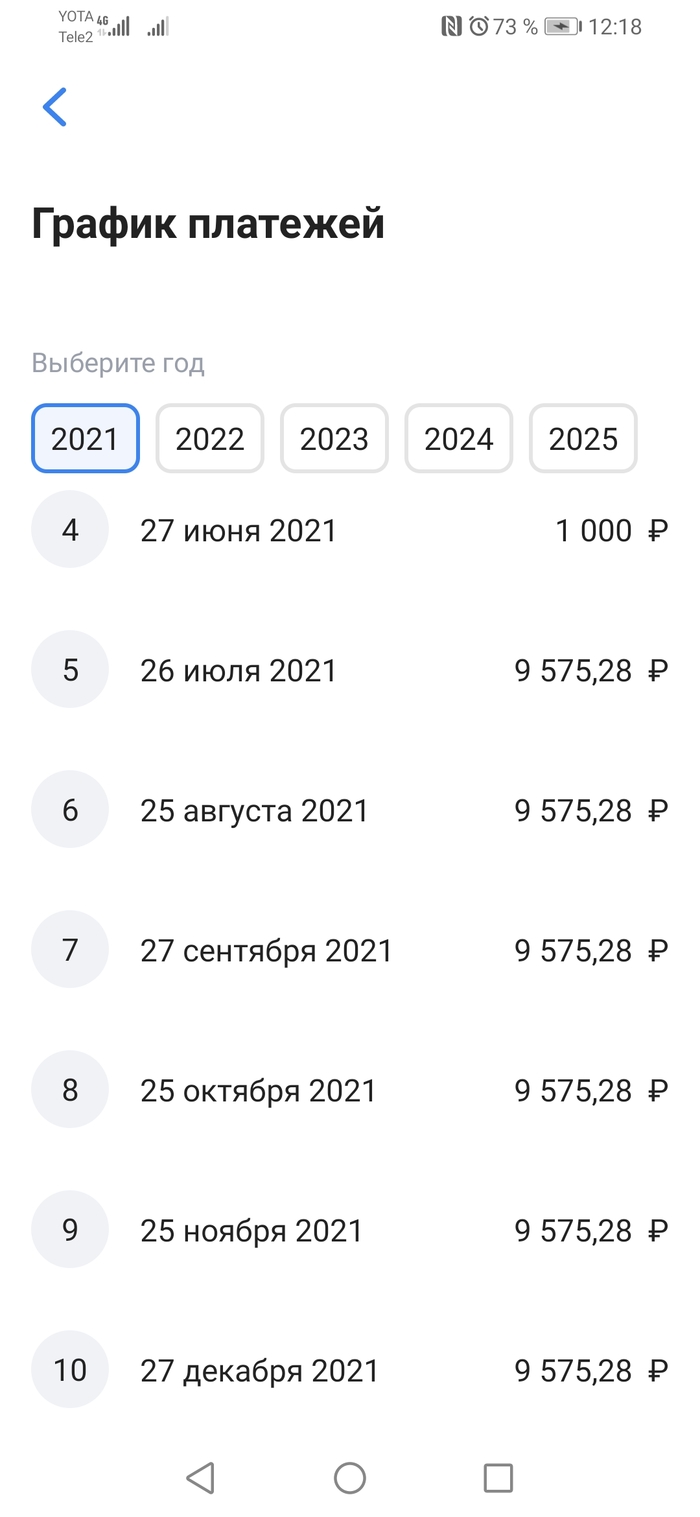Show payments for 2023
Viewport: 700px width, 1517px height.
[334, 438]
